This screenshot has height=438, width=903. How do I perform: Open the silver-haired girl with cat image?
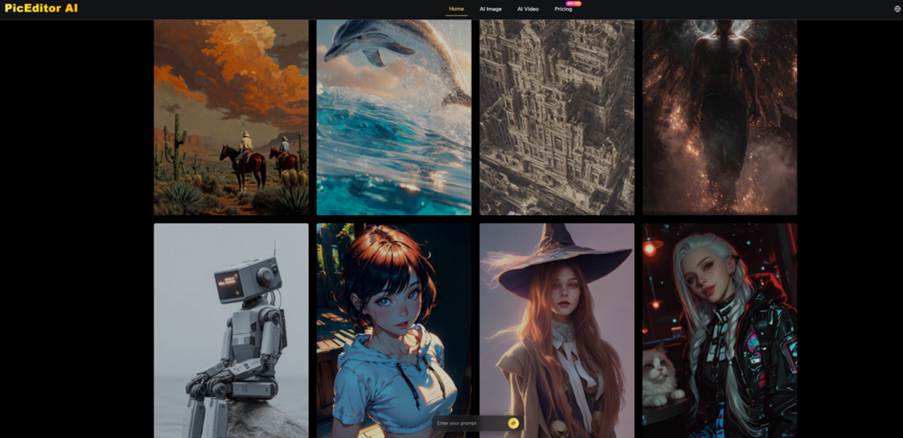[x=720, y=330]
